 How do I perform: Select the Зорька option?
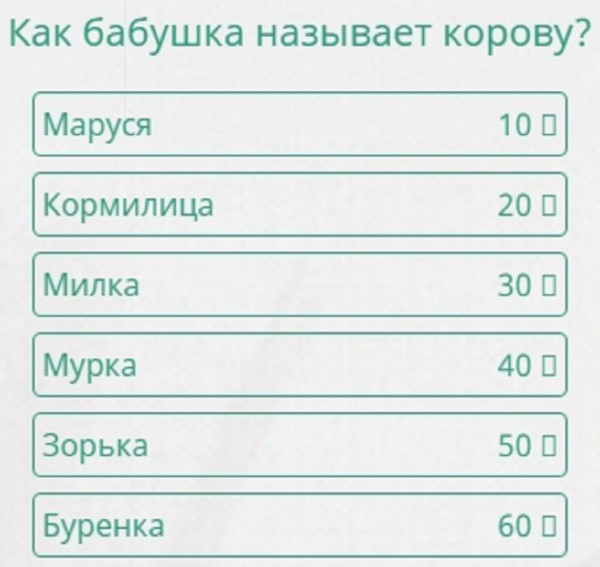[300, 445]
